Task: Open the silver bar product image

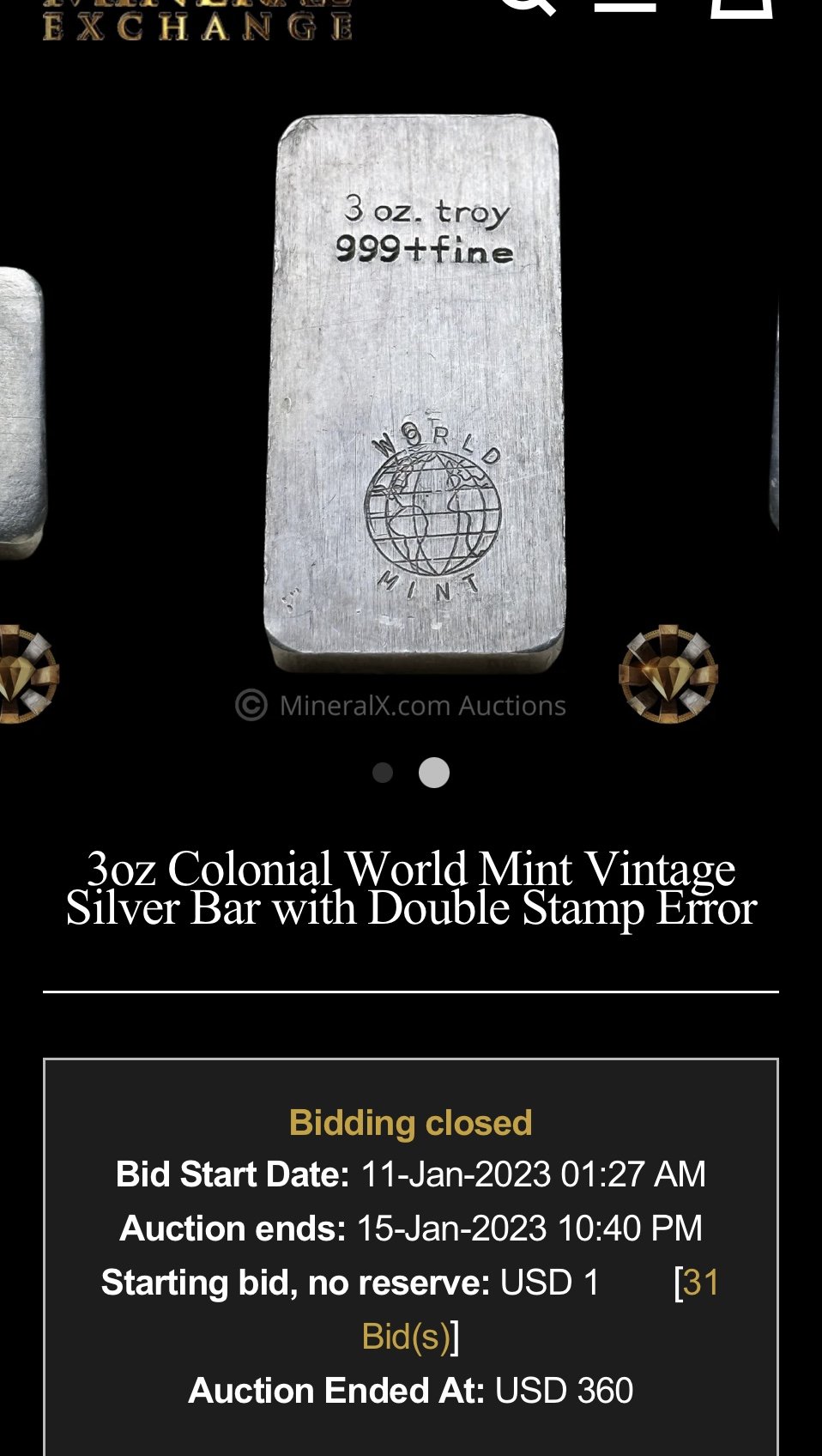Action: (414, 394)
